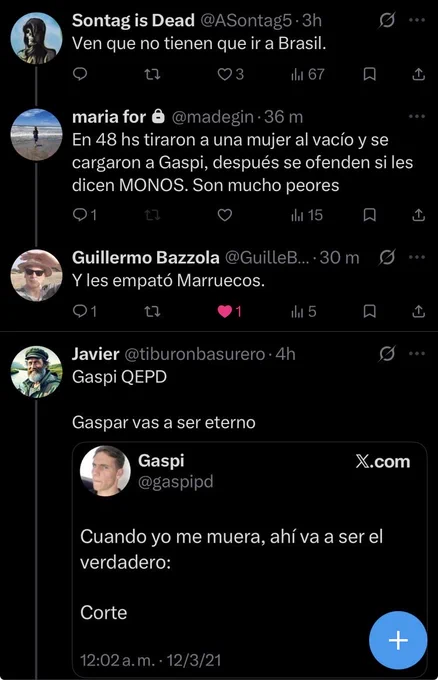View analytics on Sontag is Dead's tweet
This screenshot has height=680, width=438.
307,75
